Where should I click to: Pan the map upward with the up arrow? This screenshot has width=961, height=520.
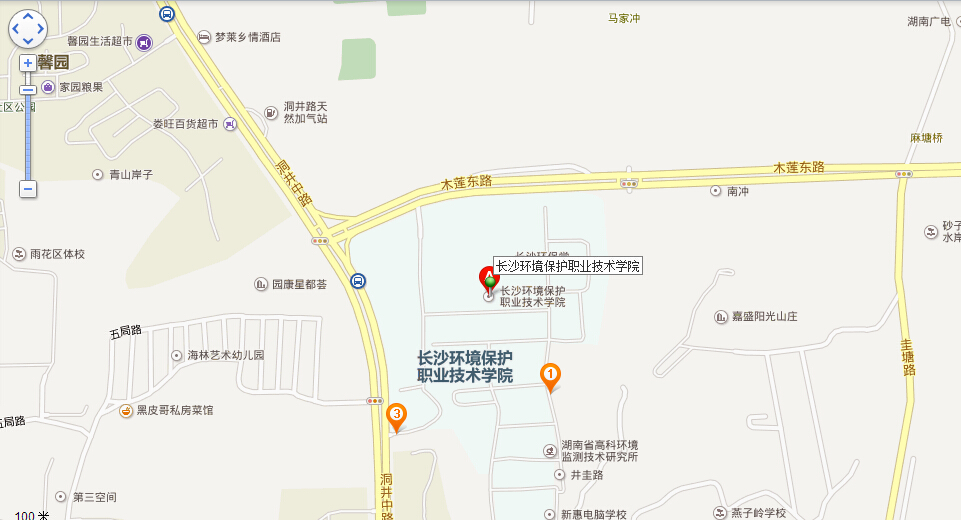(28, 17)
